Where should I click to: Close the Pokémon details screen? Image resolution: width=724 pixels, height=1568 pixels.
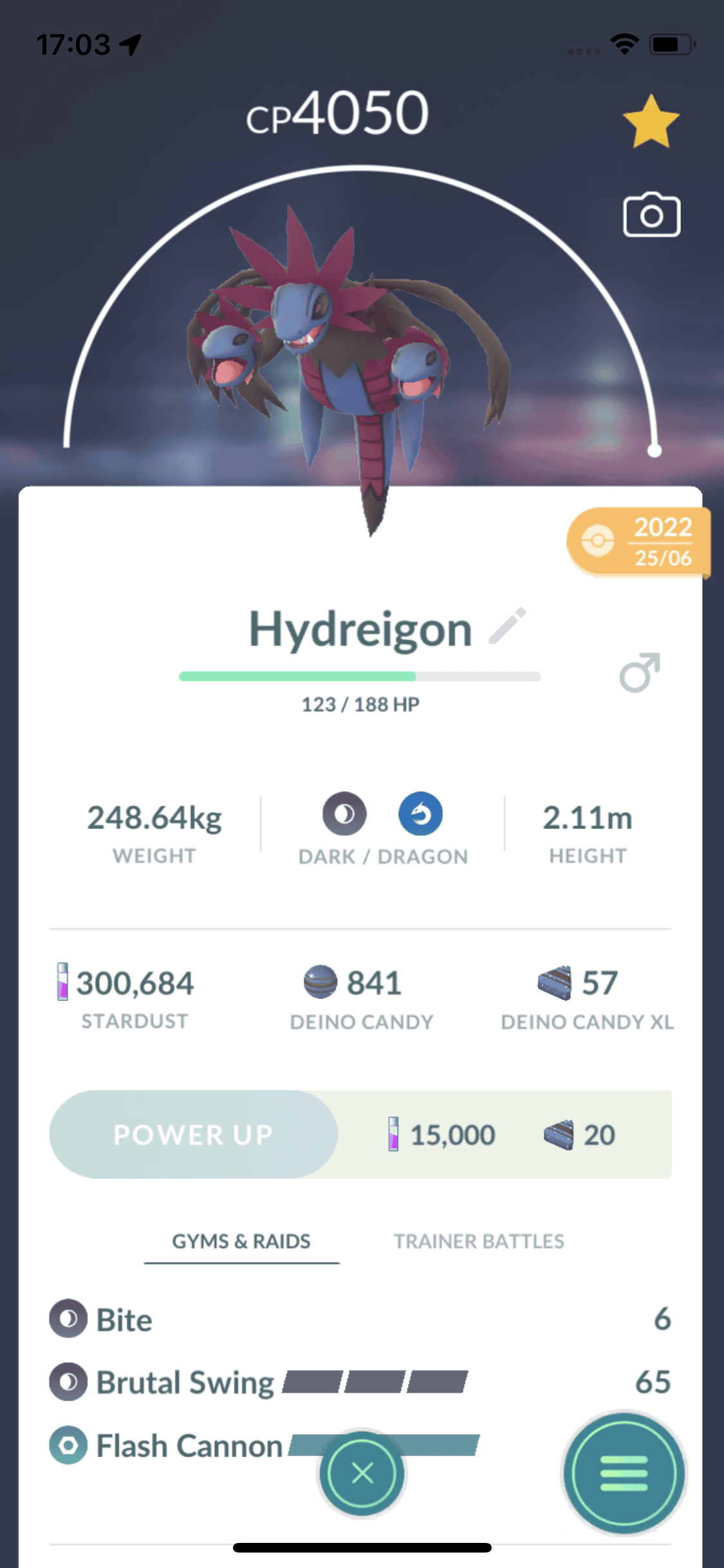[x=362, y=1473]
